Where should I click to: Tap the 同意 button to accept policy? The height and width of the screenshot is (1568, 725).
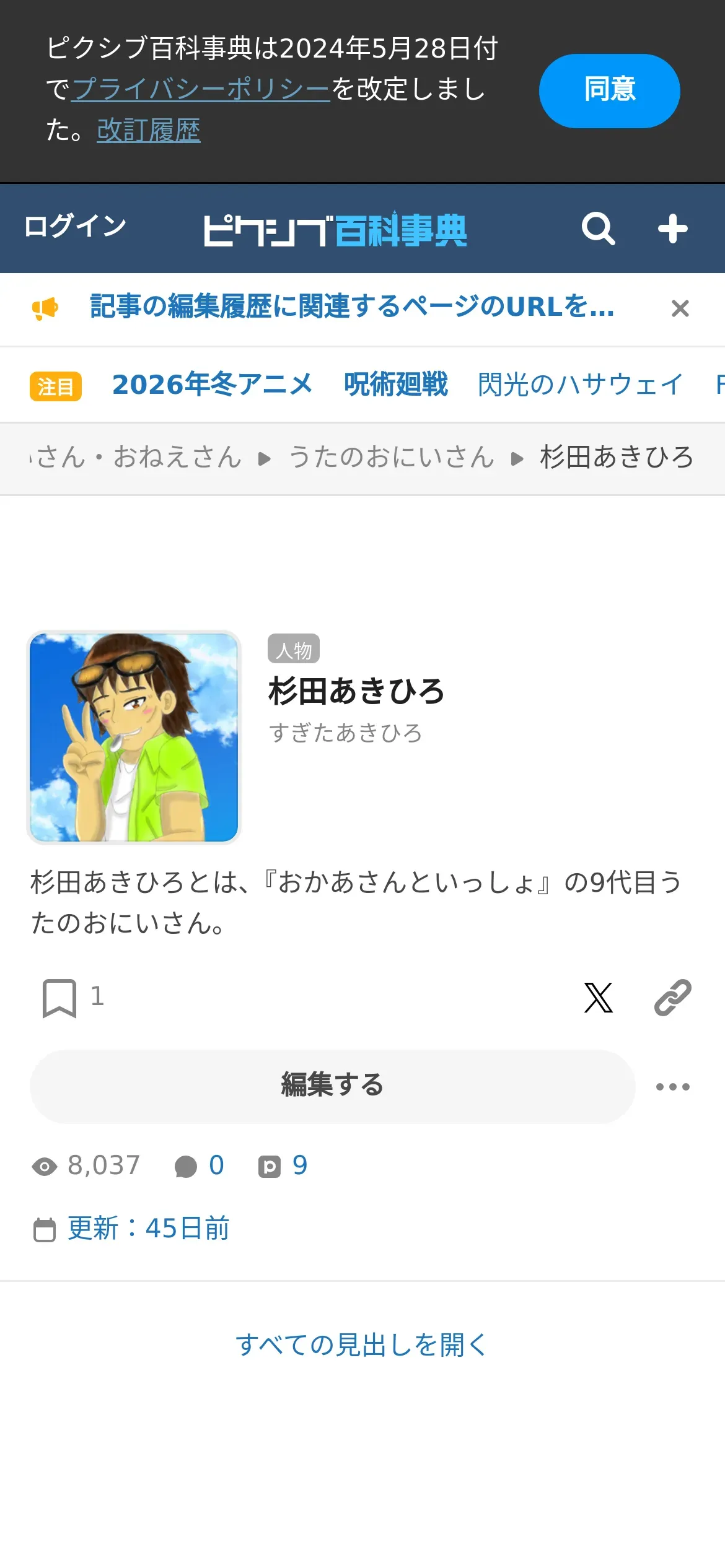609,91
